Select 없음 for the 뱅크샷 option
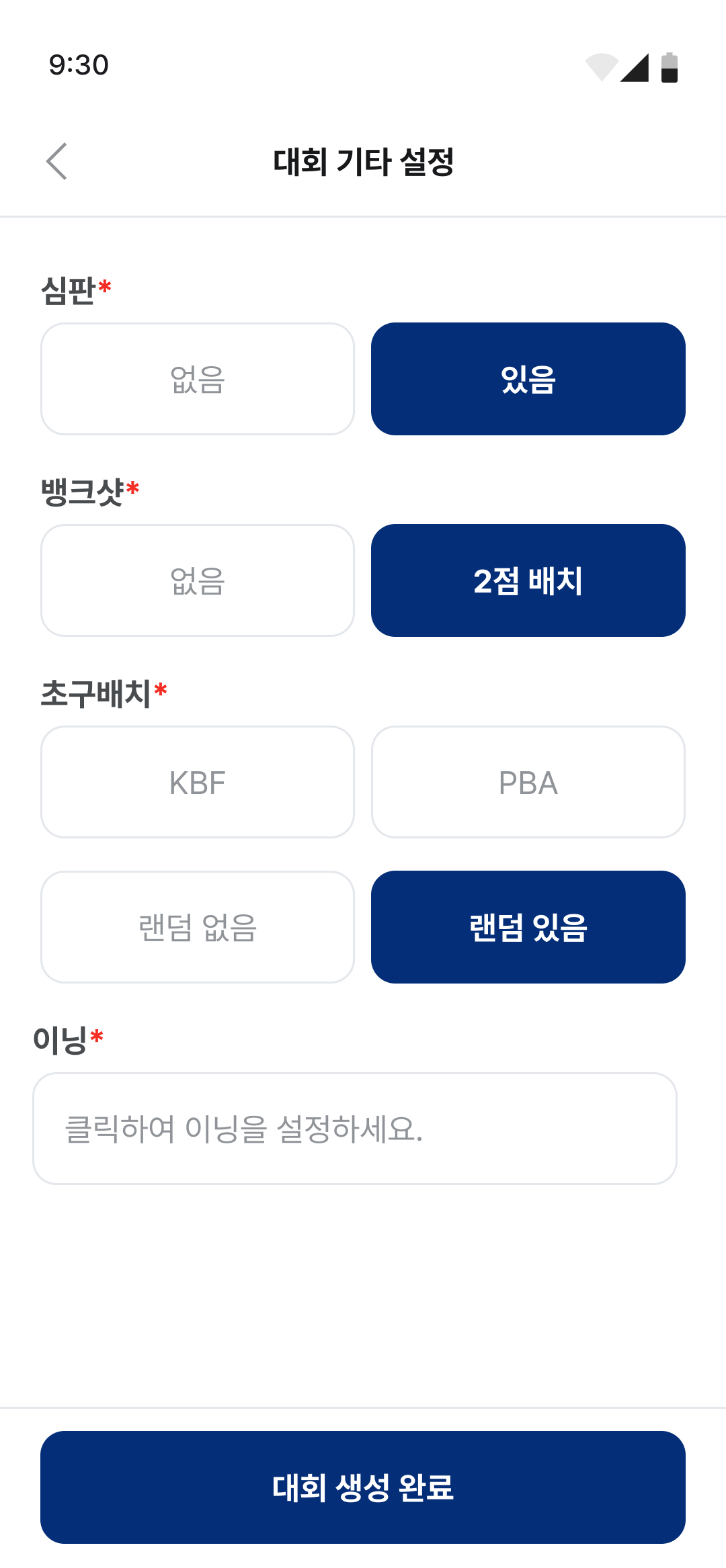This screenshot has height=1568, width=726. pyautogui.click(x=198, y=580)
